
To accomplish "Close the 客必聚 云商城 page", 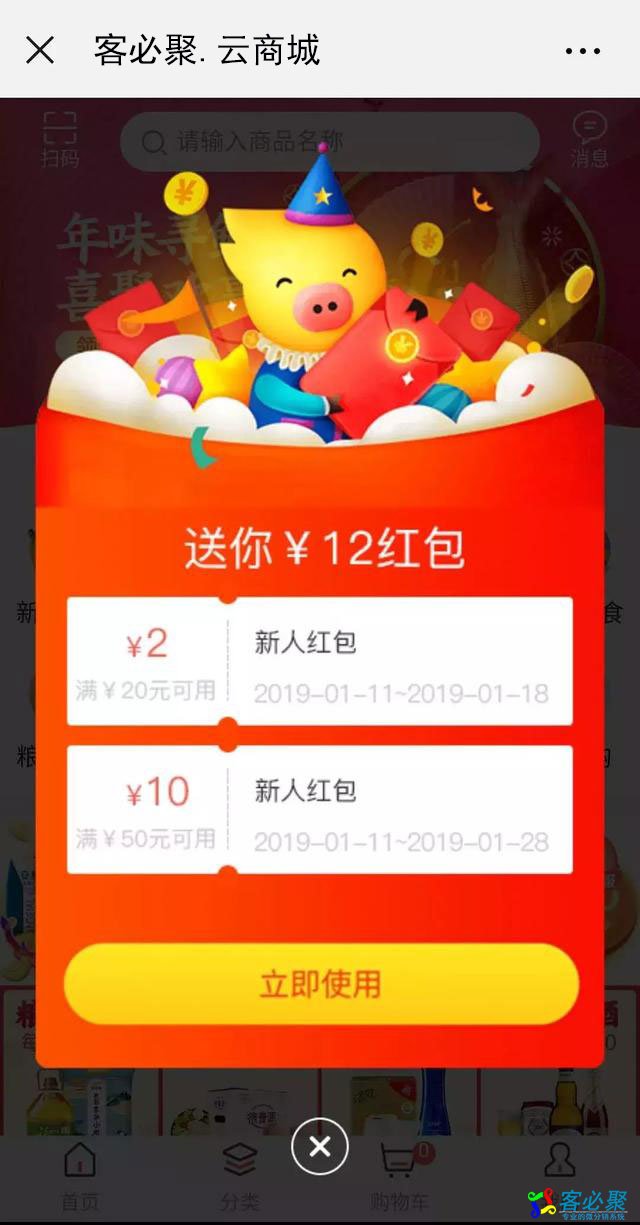I will [40, 49].
